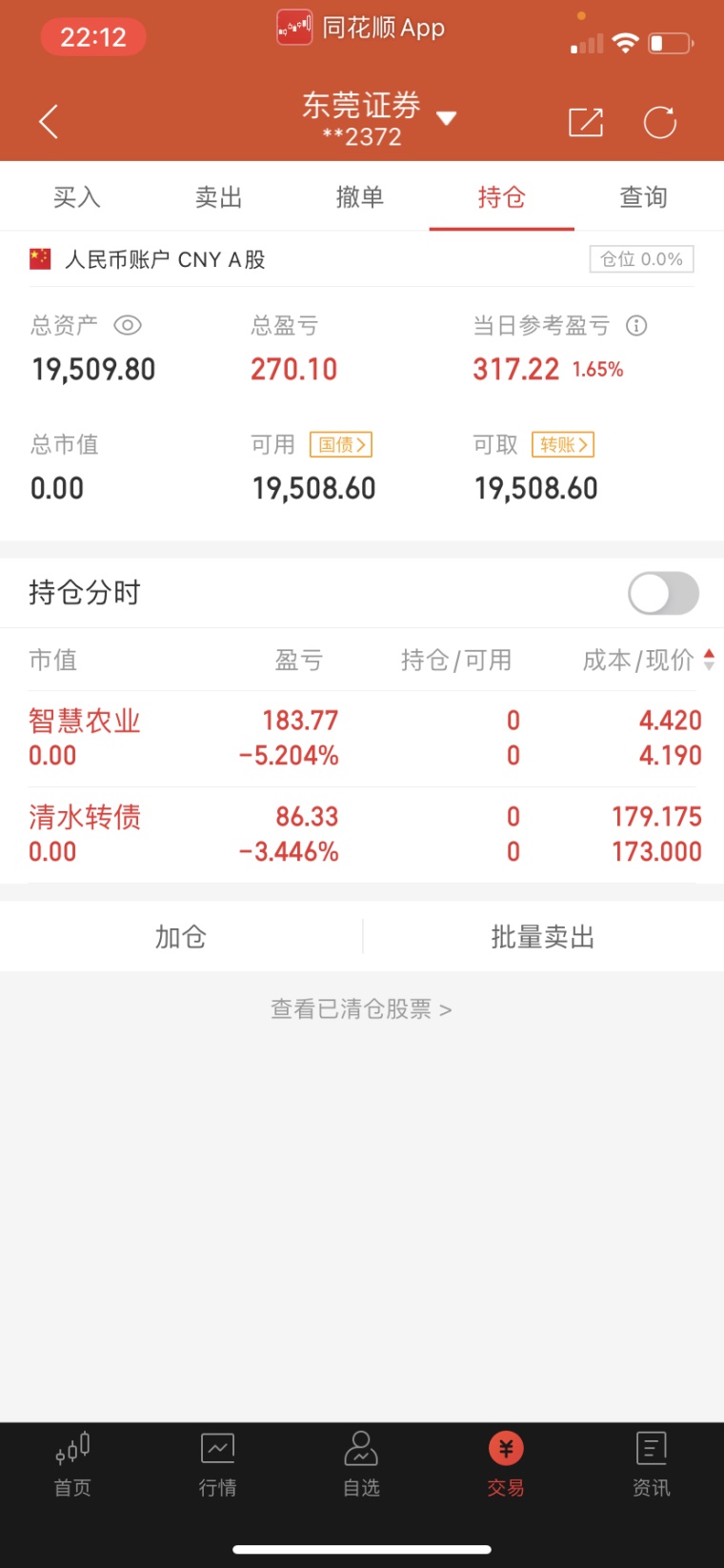Tap the 加仓 button
This screenshot has width=724, height=1568.
(x=181, y=937)
